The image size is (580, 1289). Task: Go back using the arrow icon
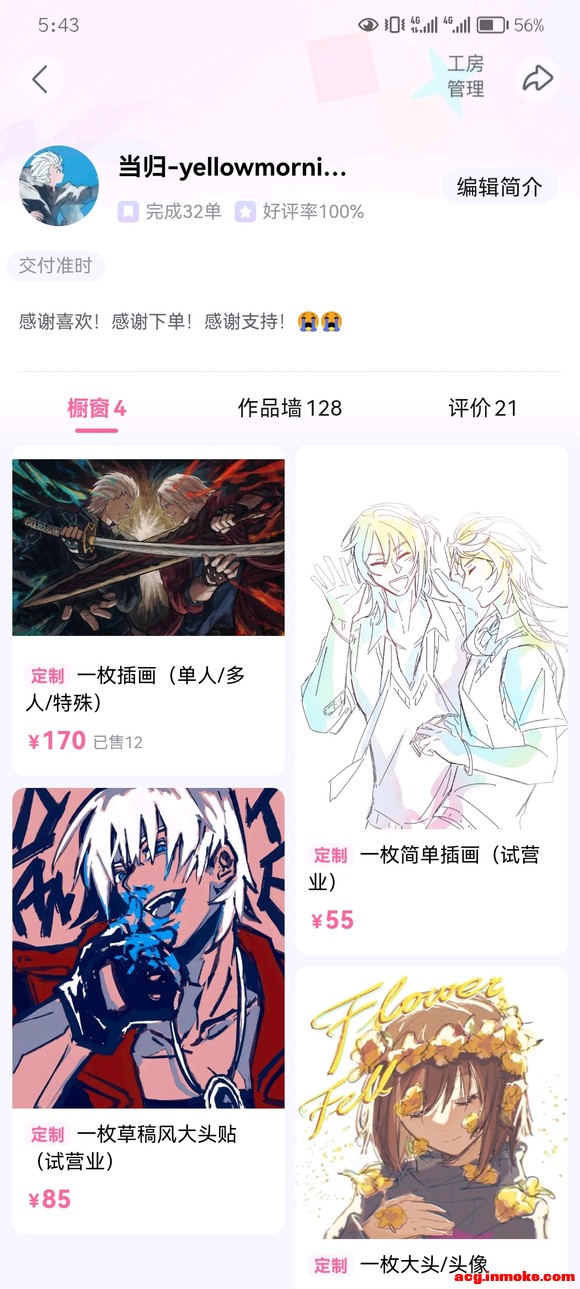[x=41, y=78]
